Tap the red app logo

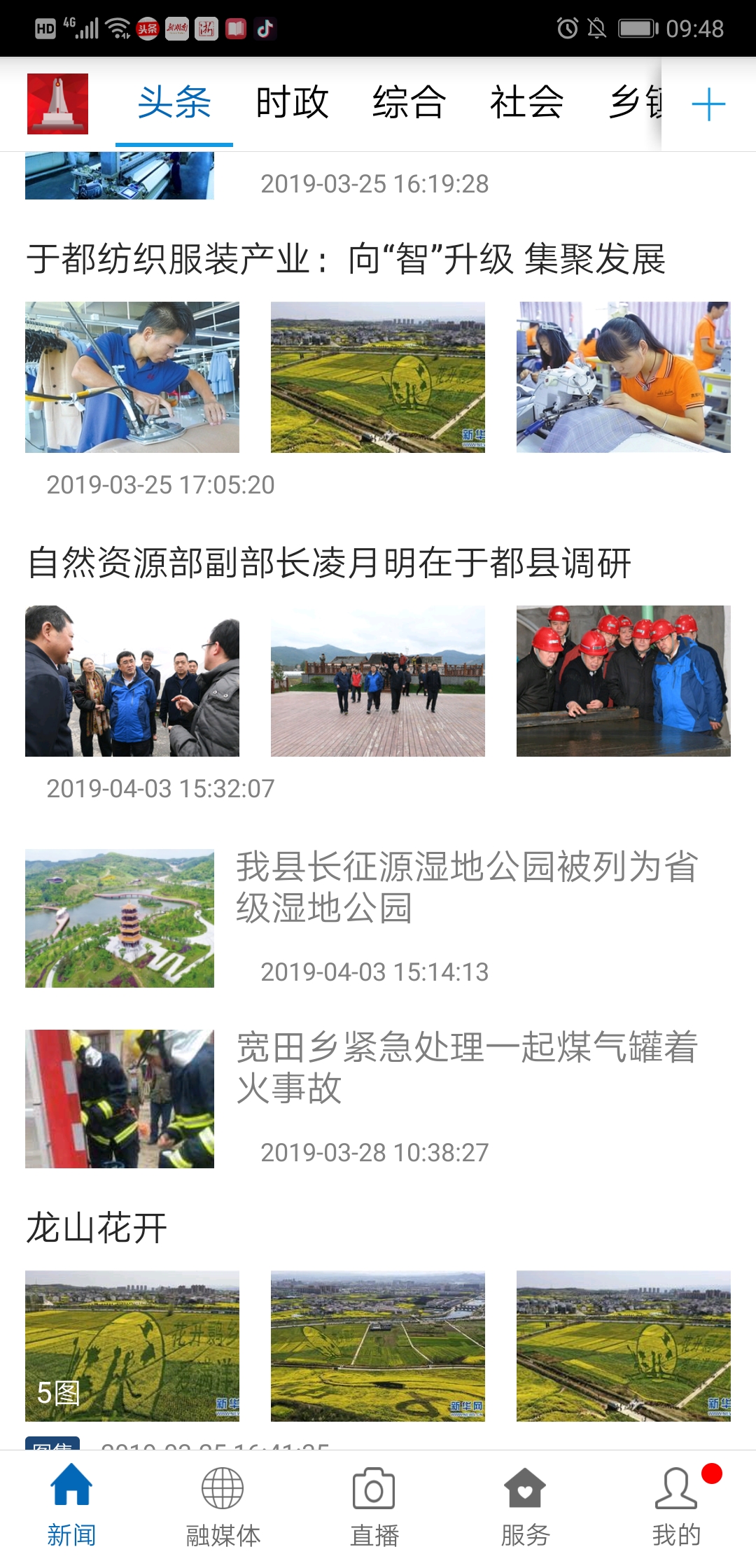point(57,104)
